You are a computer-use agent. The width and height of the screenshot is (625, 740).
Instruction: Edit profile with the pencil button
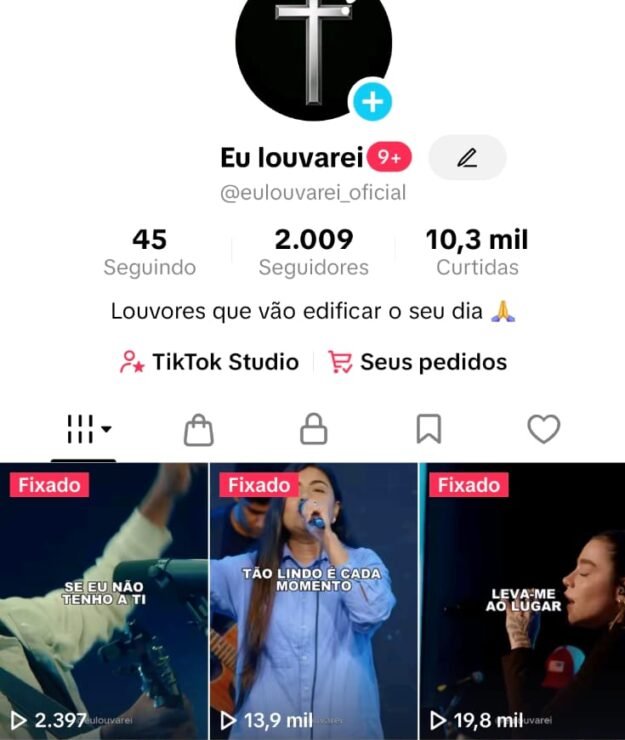(467, 158)
